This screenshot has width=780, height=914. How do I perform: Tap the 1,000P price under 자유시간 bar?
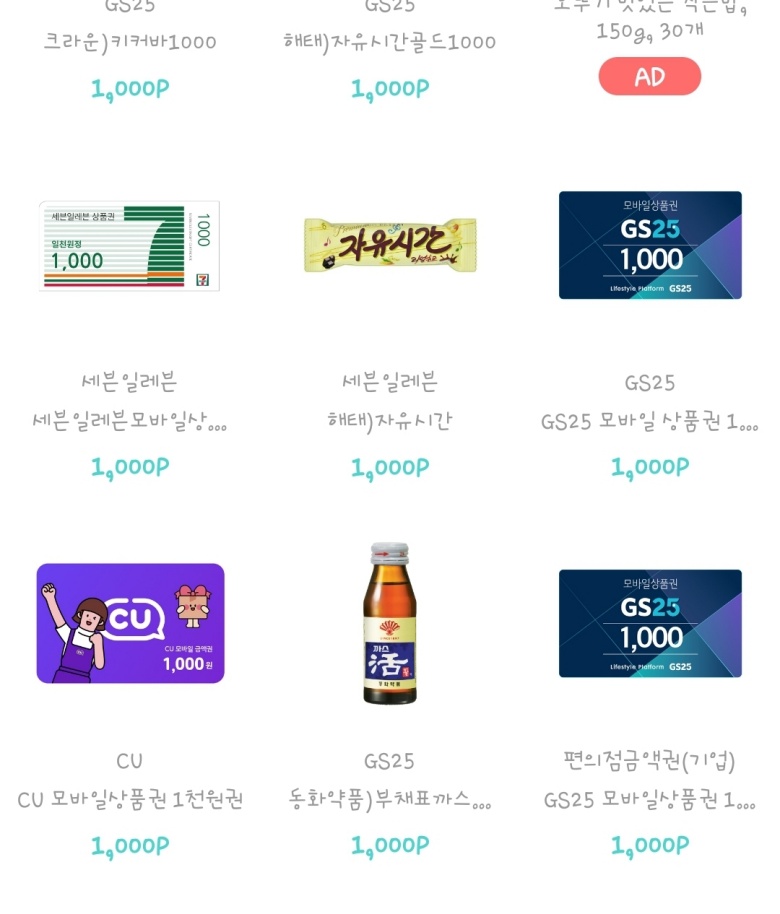[x=389, y=465]
